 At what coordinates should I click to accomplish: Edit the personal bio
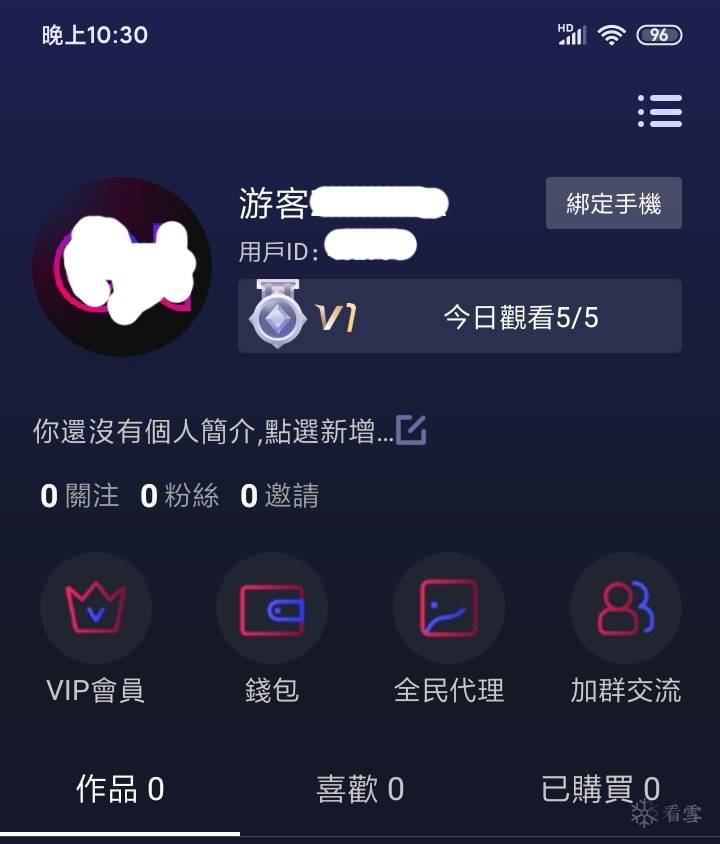(411, 431)
